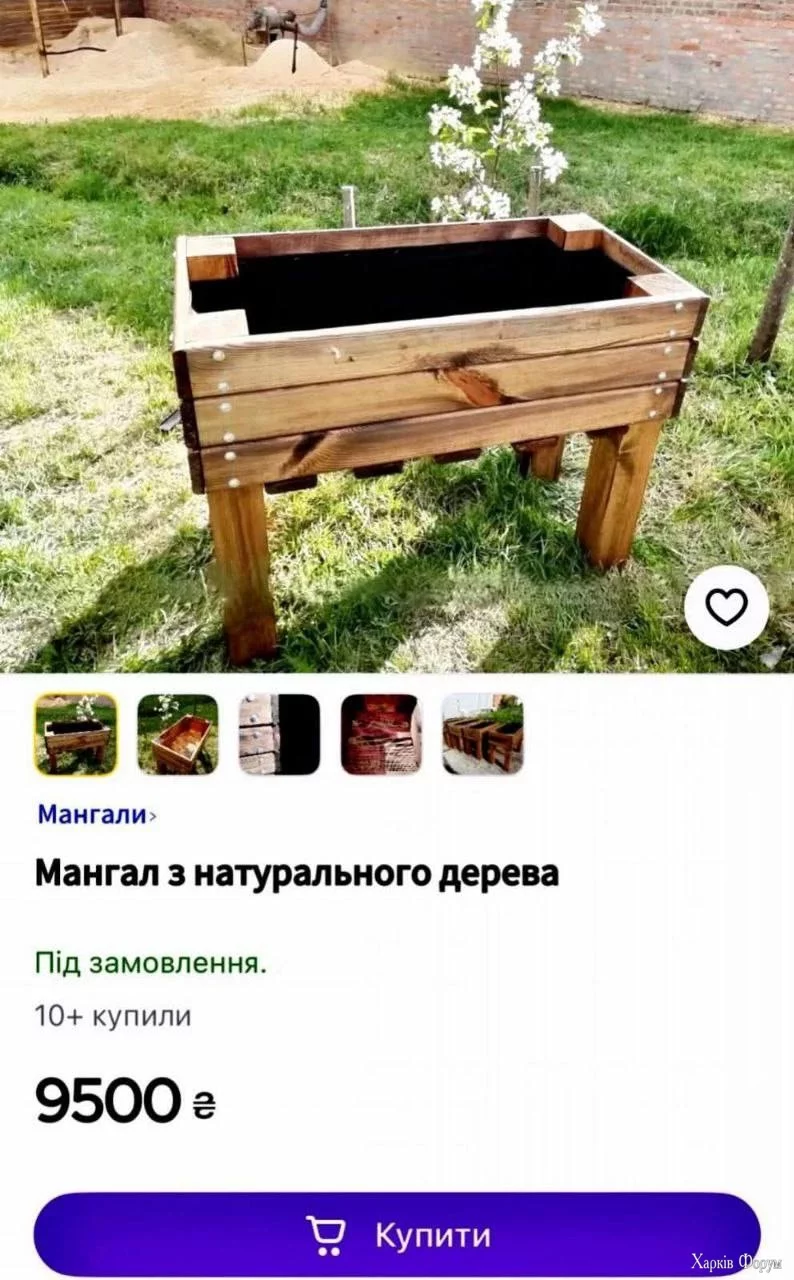Select the first thumbnail of the wooden box
Screen dimensions: 794x1280
76,734
